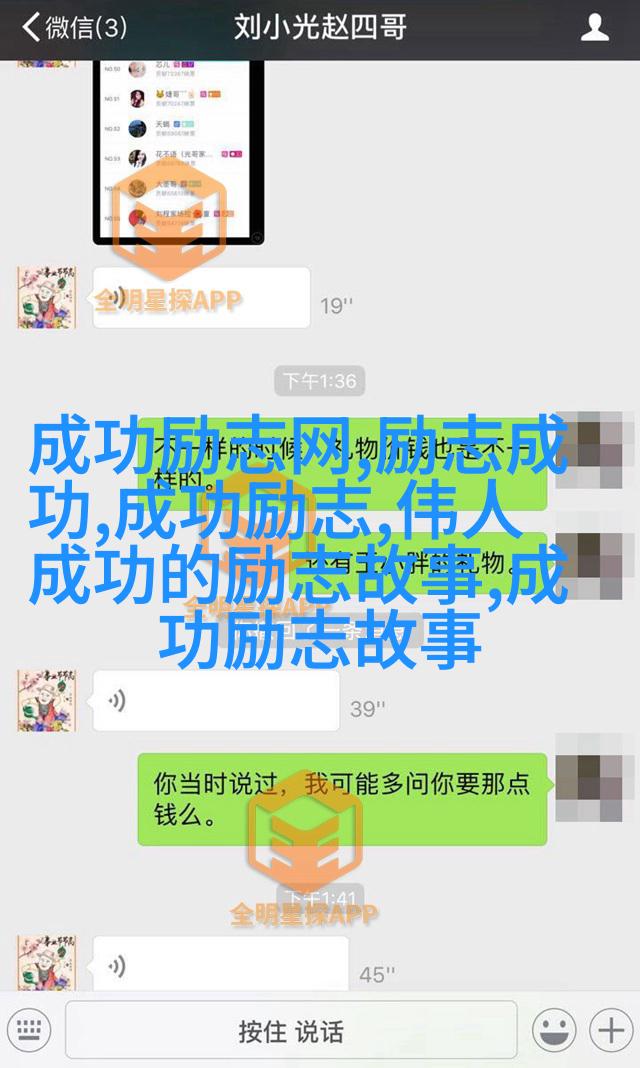Open chat info via the profile icon
This screenshot has height=1068, width=640.
point(595,27)
